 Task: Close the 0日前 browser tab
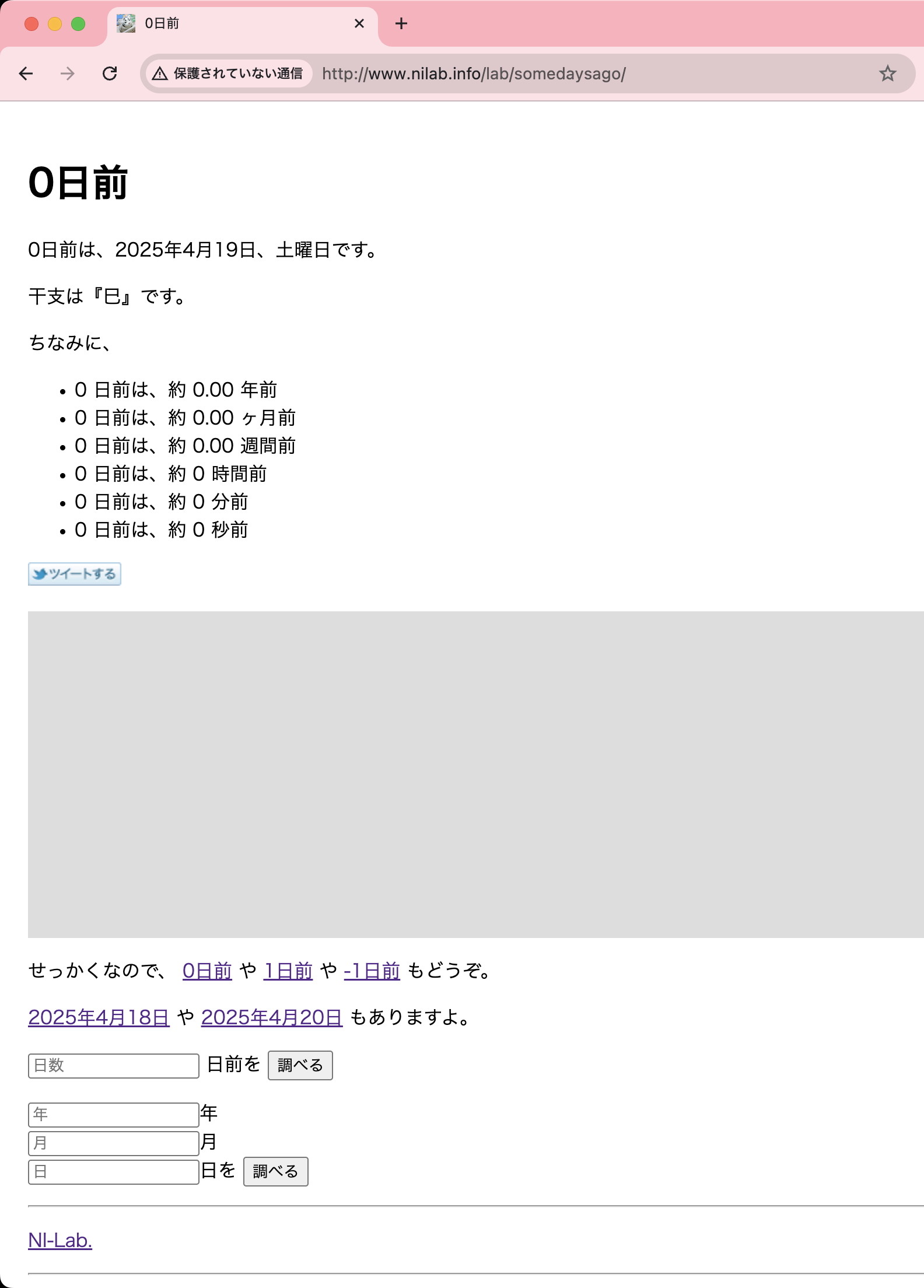pyautogui.click(x=359, y=23)
